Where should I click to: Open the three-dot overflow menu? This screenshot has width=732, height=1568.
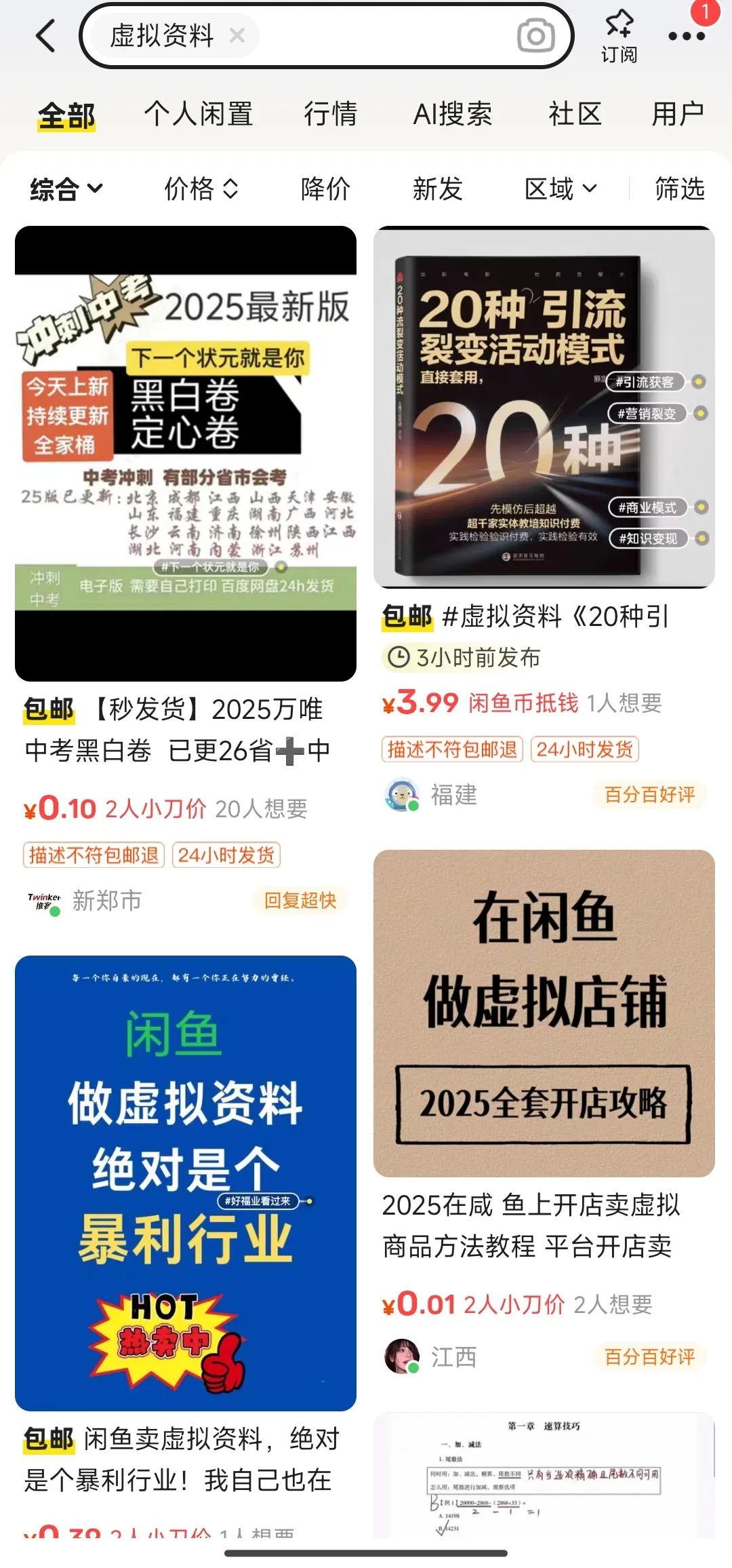coord(686,36)
